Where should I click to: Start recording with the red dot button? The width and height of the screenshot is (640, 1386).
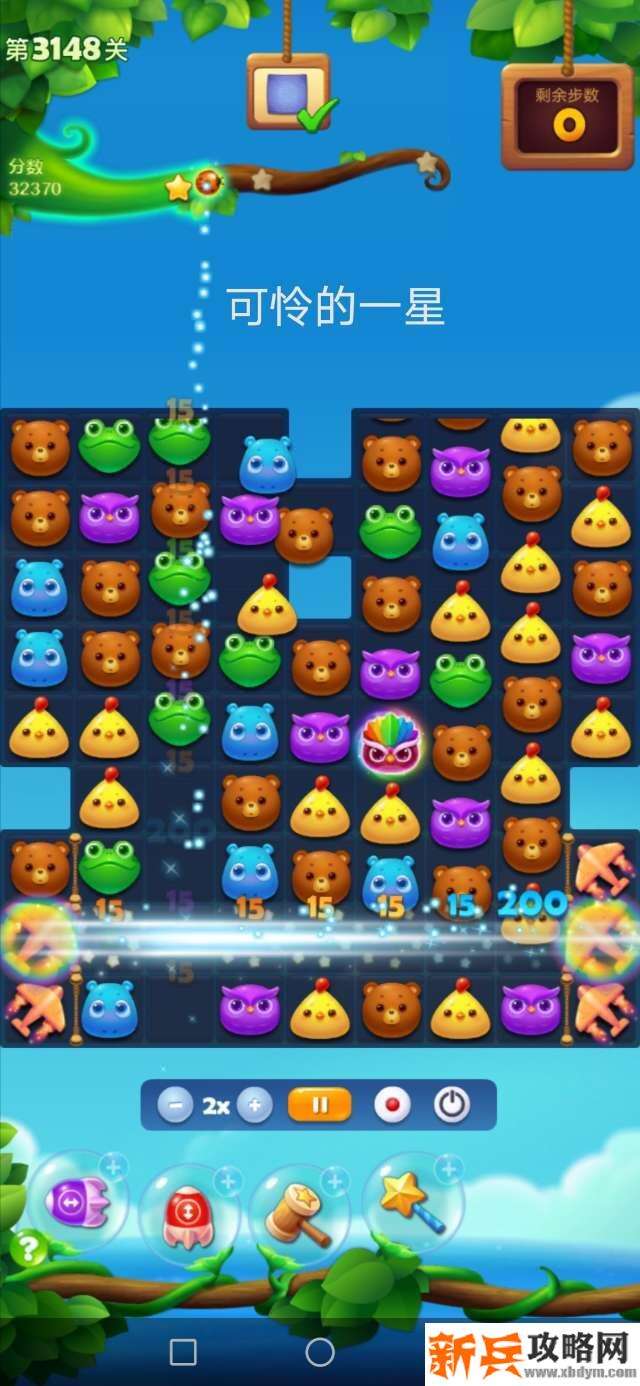pos(392,1106)
